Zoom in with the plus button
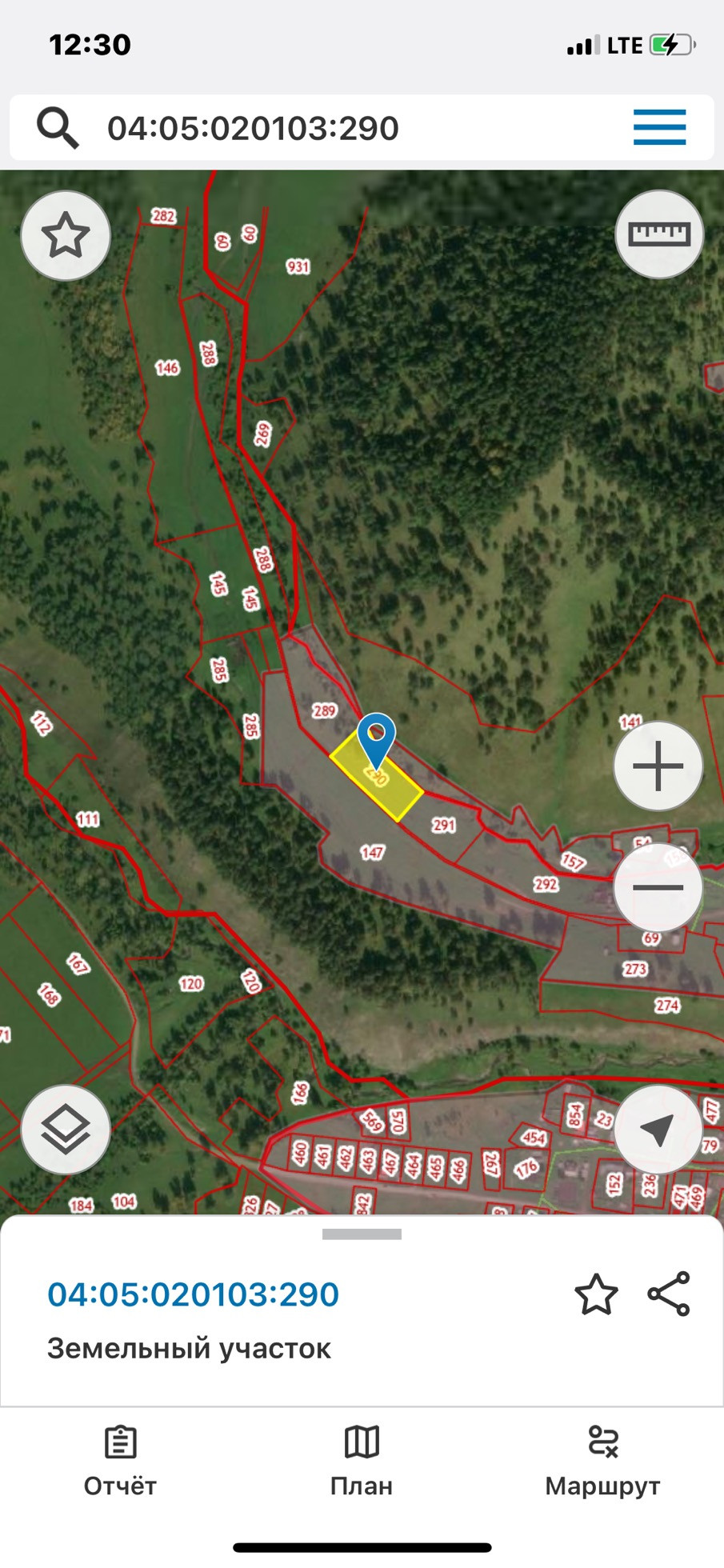724x1568 pixels. [x=658, y=766]
